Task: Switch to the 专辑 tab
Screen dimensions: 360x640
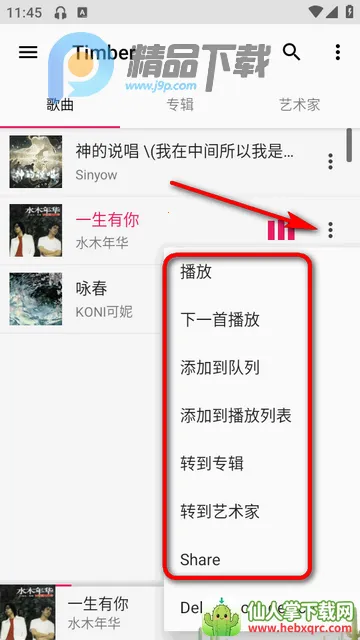Action: pyautogui.click(x=180, y=105)
